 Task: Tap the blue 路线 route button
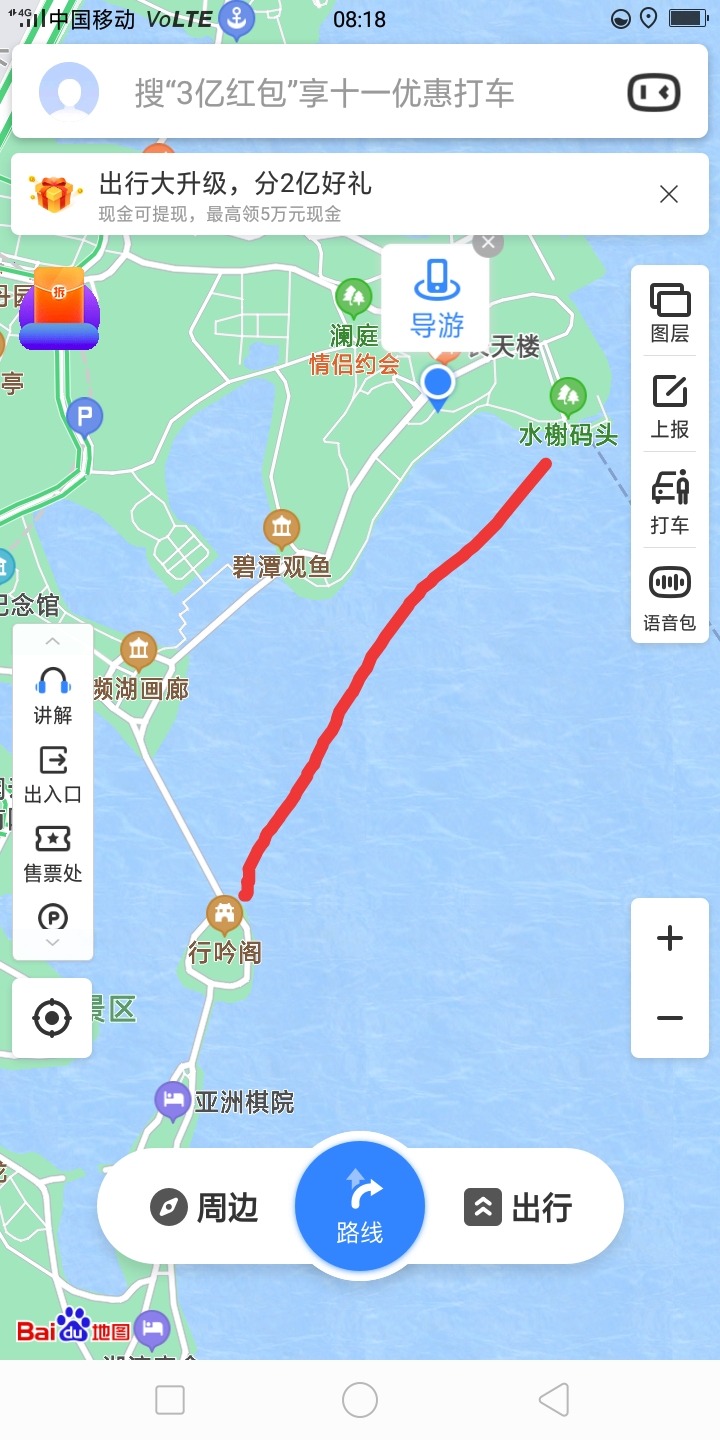pyautogui.click(x=360, y=1206)
